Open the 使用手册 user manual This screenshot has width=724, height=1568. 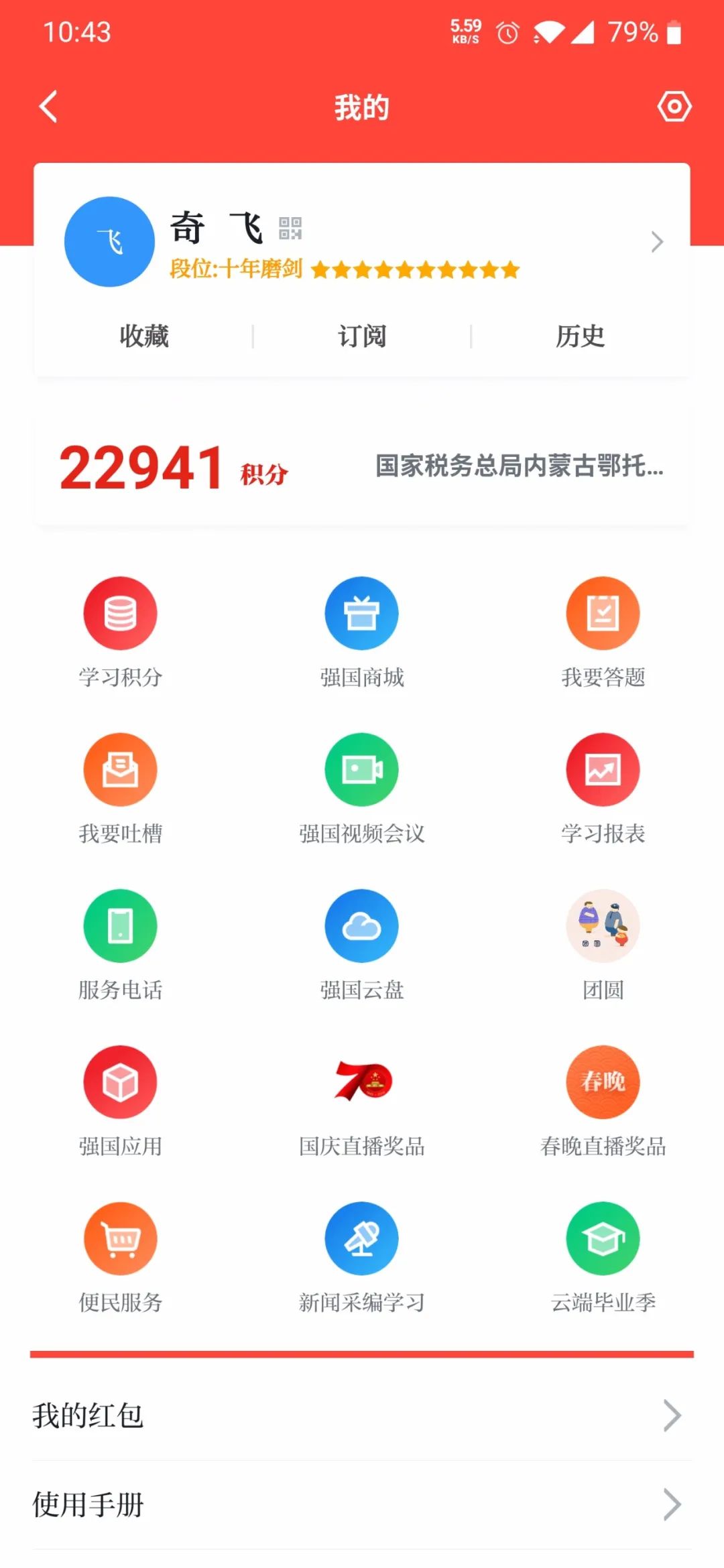point(362,1504)
